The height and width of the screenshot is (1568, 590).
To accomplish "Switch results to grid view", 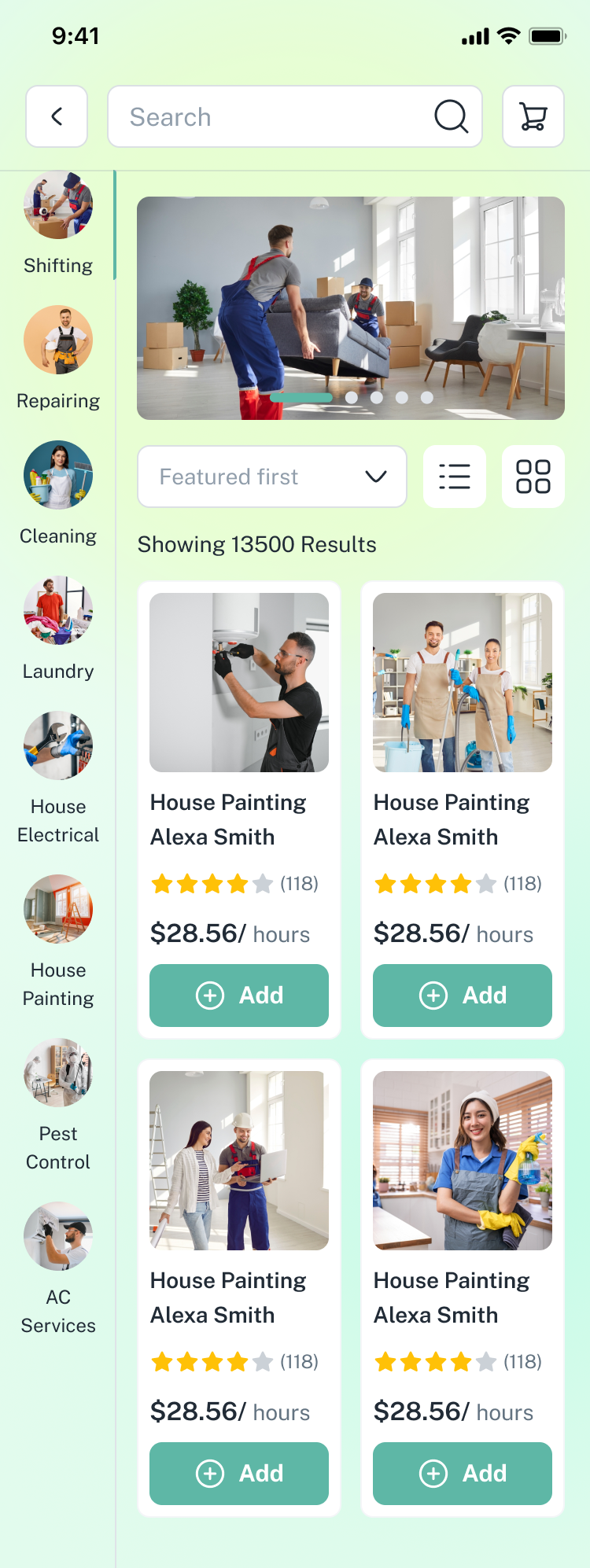I will point(533,477).
